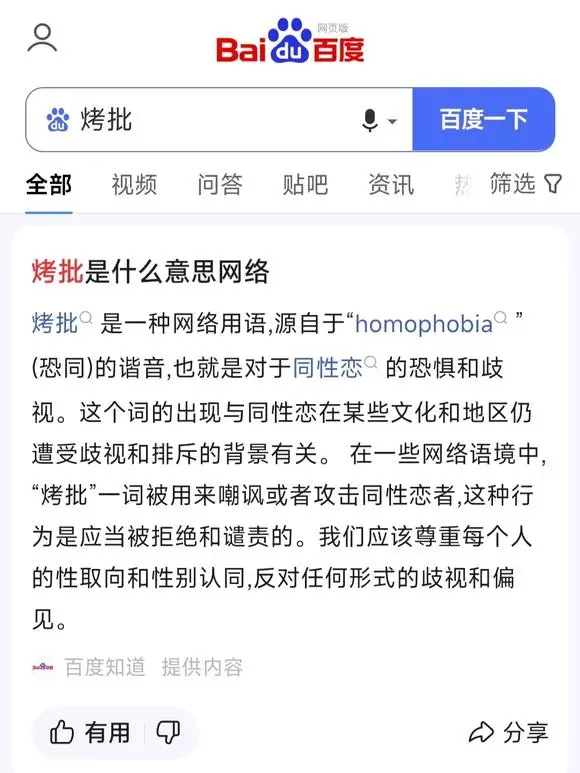Image resolution: width=580 pixels, height=773 pixels.
Task: Switch to the 视频 tab
Action: coord(134,185)
